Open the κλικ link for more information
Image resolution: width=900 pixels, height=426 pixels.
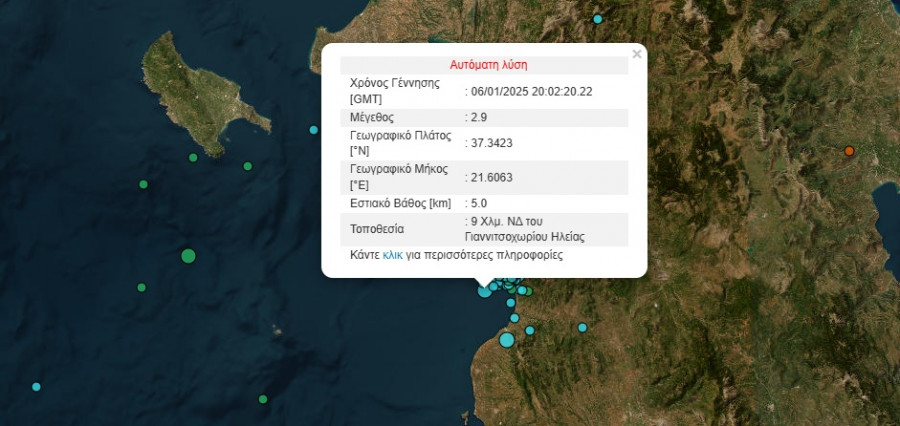point(393,255)
